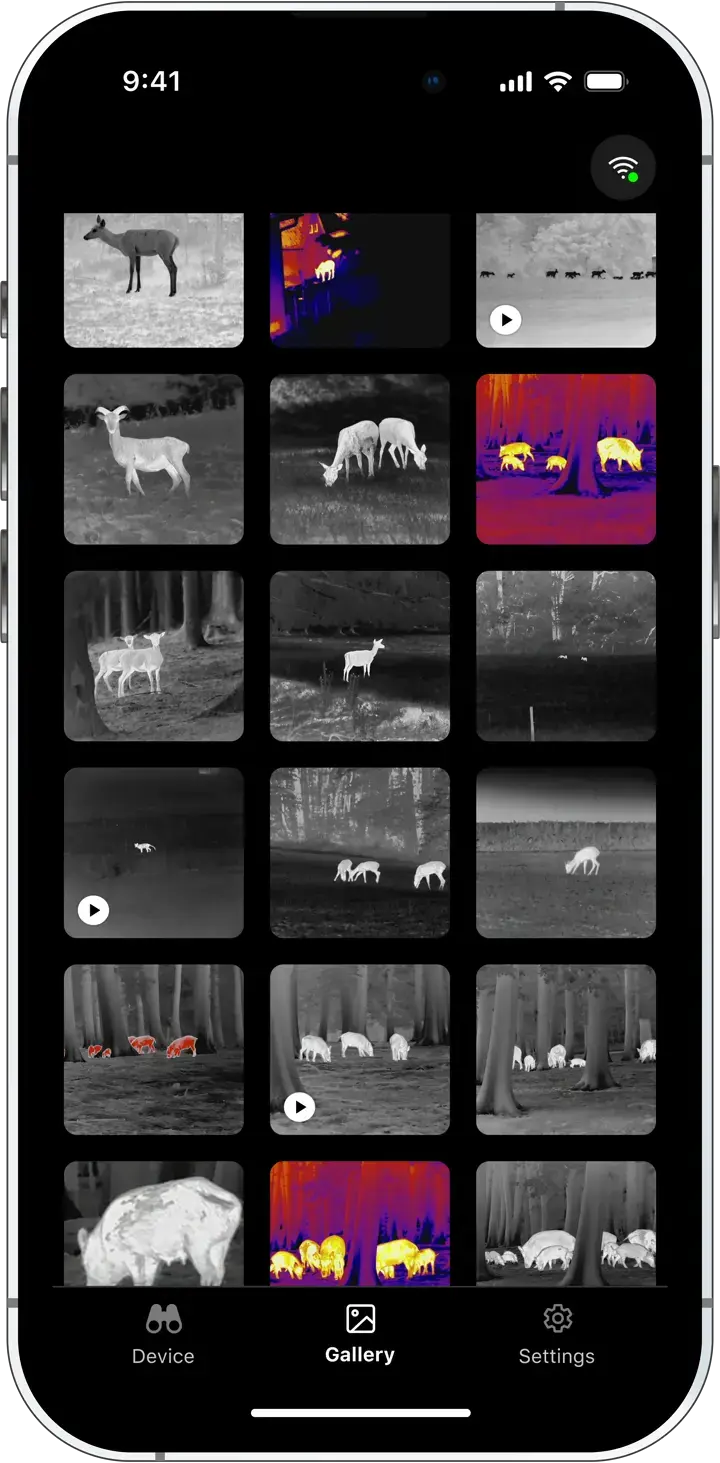
Task: Open purple thermal photo of yellow boars
Action: click(566, 459)
